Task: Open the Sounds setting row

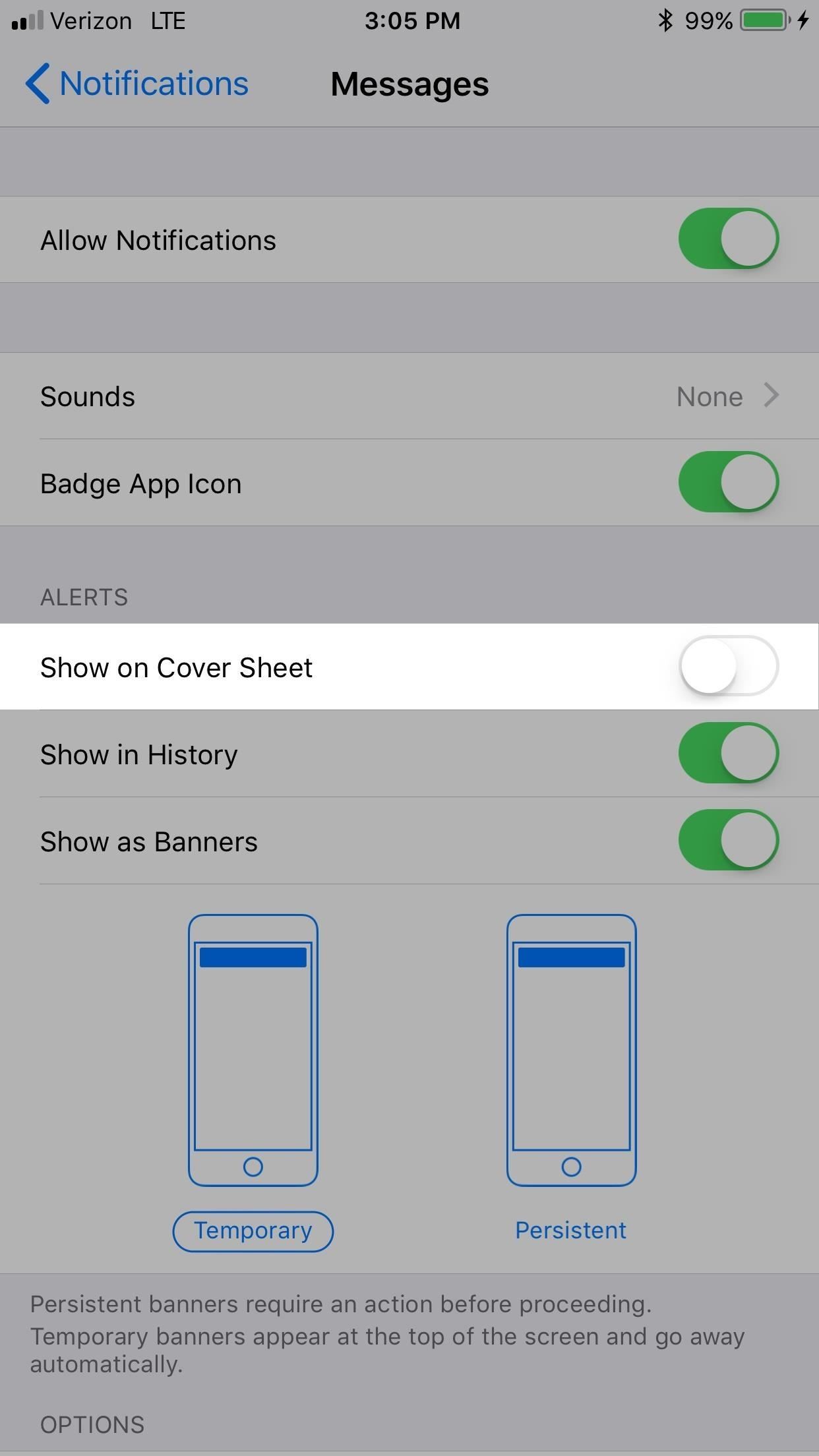Action: click(x=409, y=396)
